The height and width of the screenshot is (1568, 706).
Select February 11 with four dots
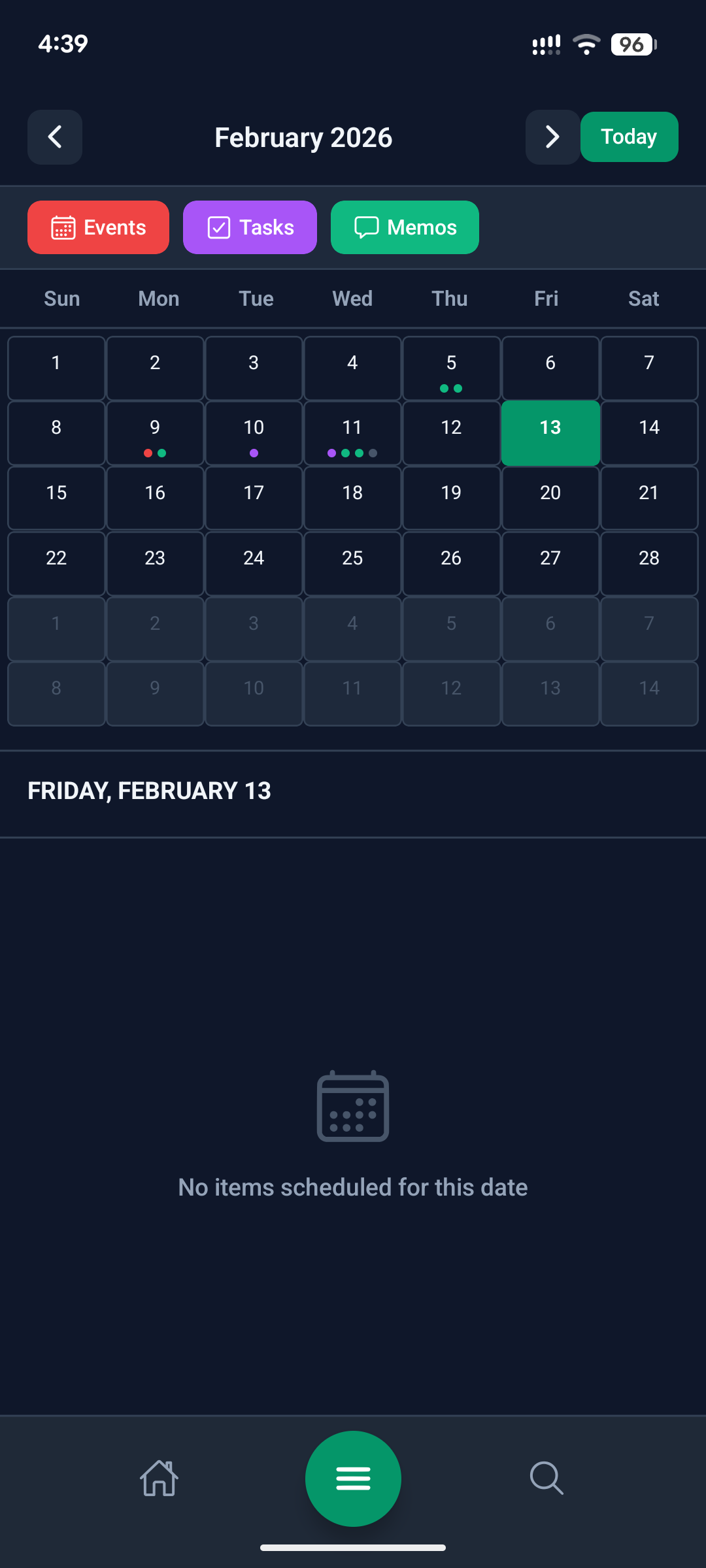[x=352, y=433]
